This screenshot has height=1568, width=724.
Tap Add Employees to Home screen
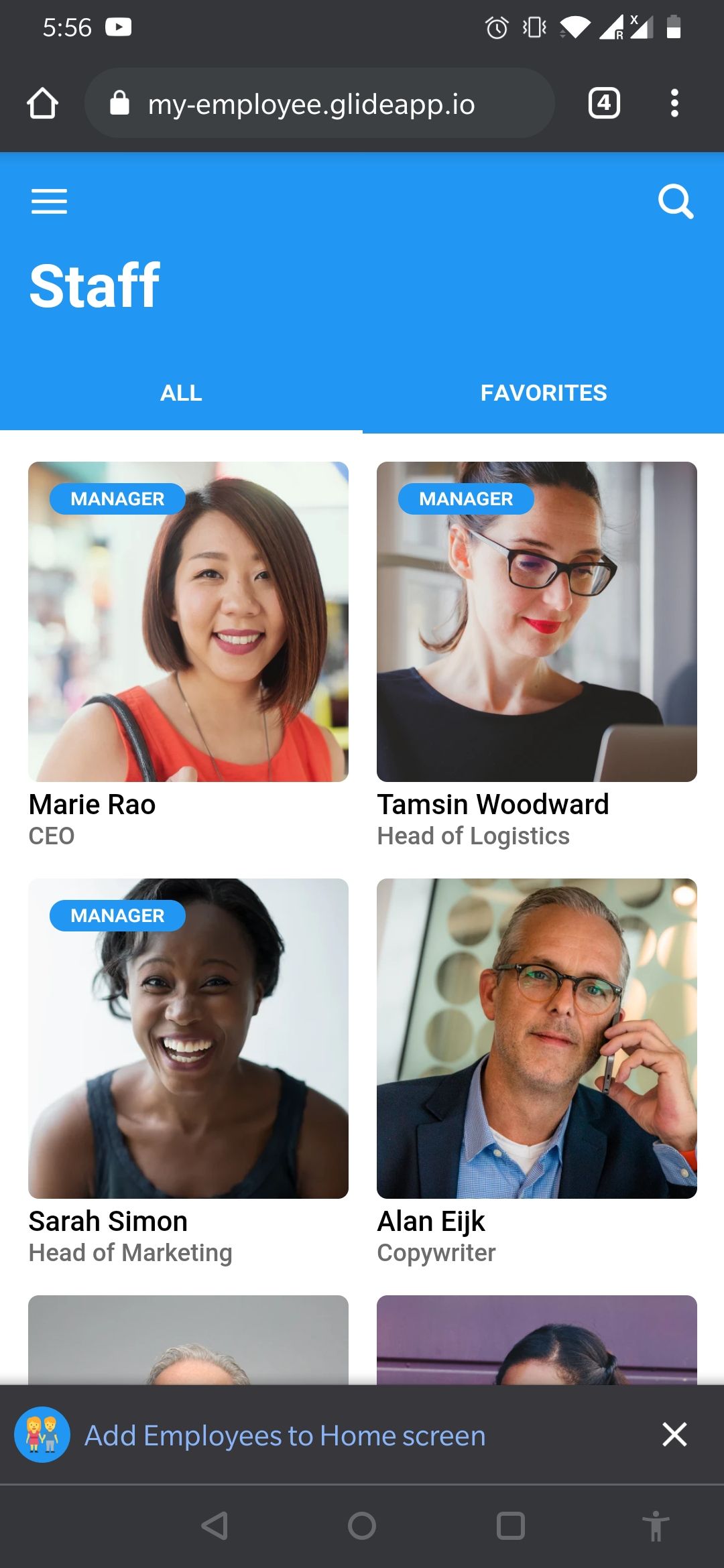coord(285,1435)
